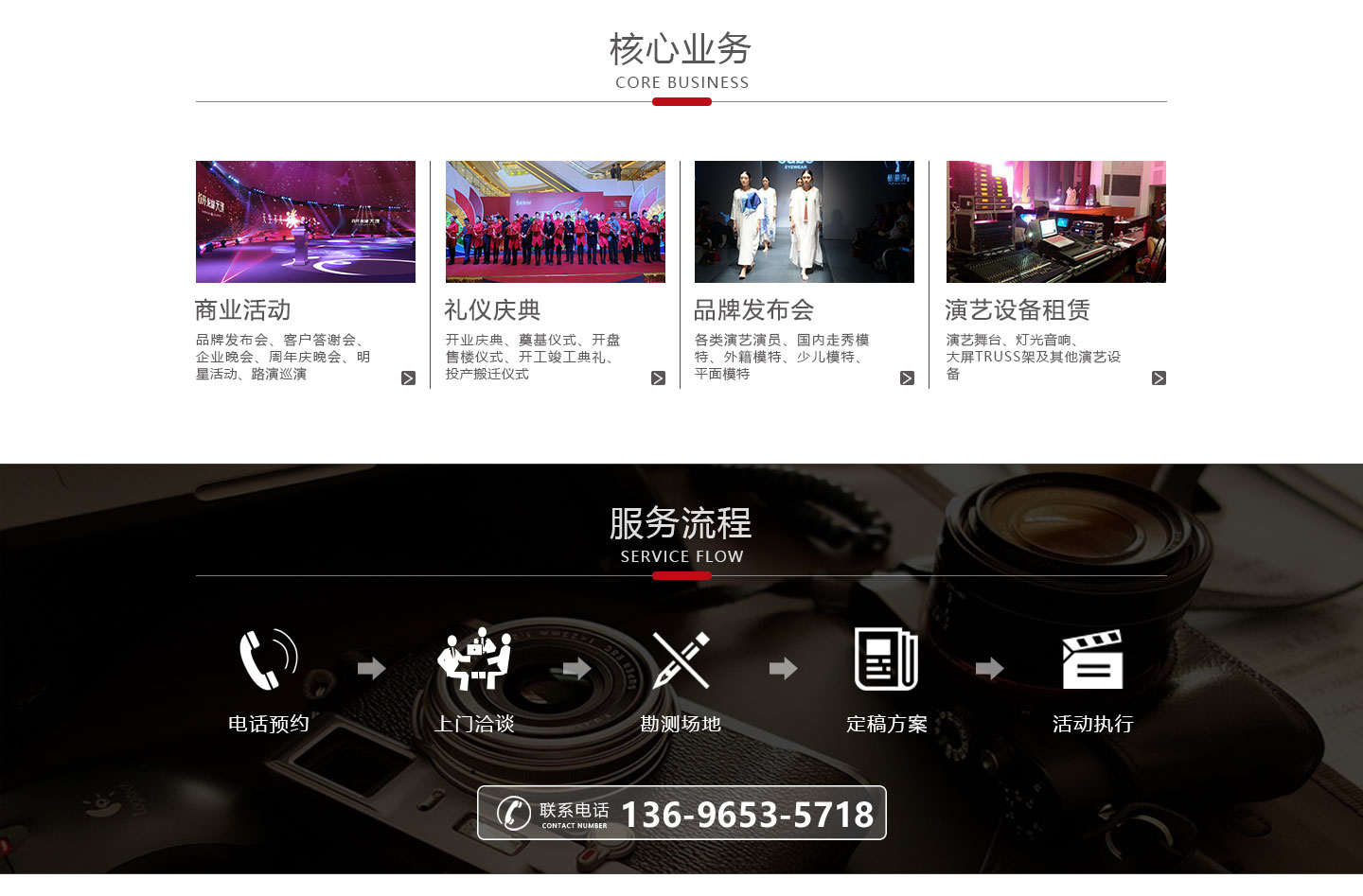1363x896 pixels.
Task: Tap the arrow icon under 演艺设备租赁
Action: (x=1159, y=378)
